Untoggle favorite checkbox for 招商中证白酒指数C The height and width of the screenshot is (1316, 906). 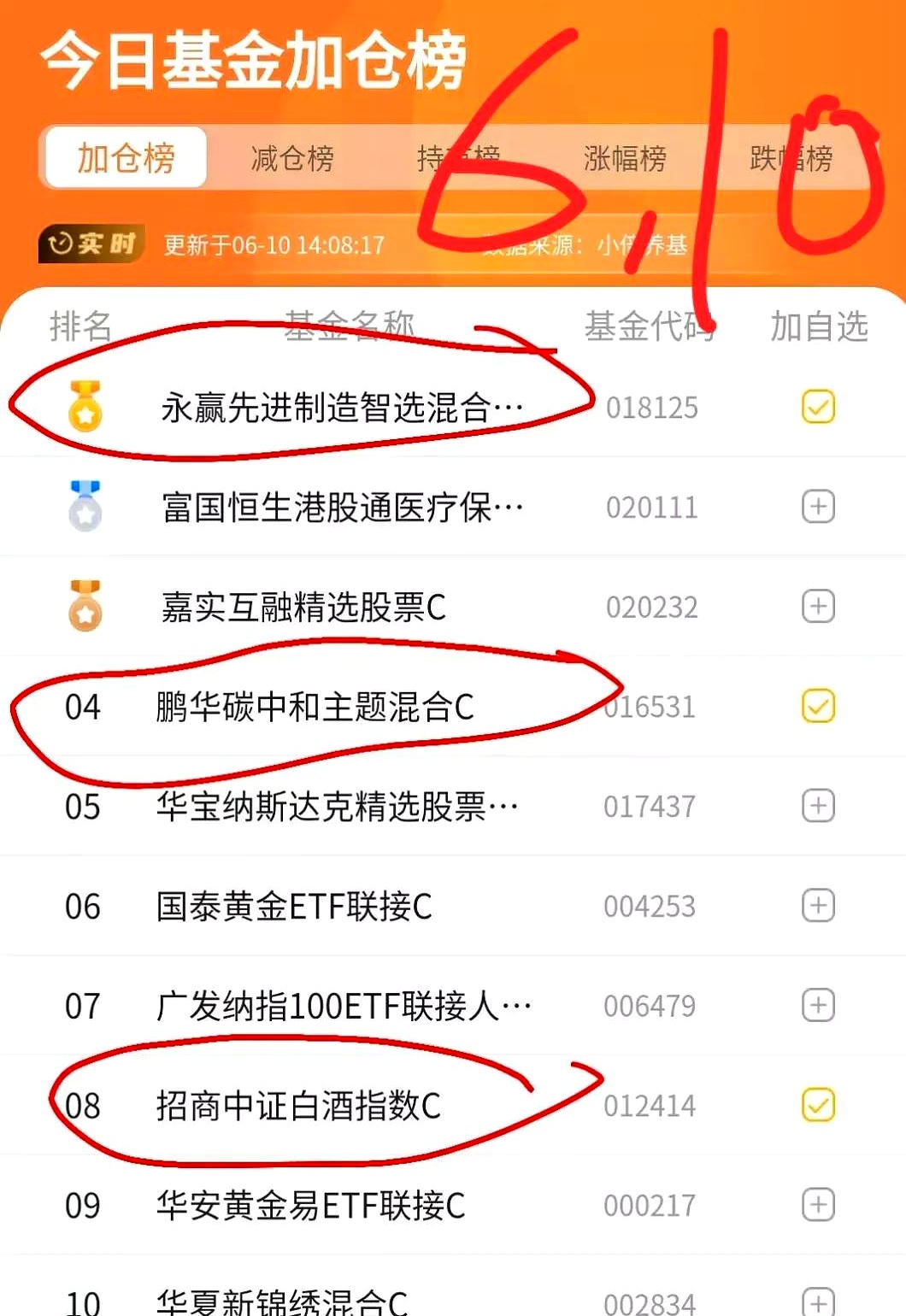(x=818, y=1106)
